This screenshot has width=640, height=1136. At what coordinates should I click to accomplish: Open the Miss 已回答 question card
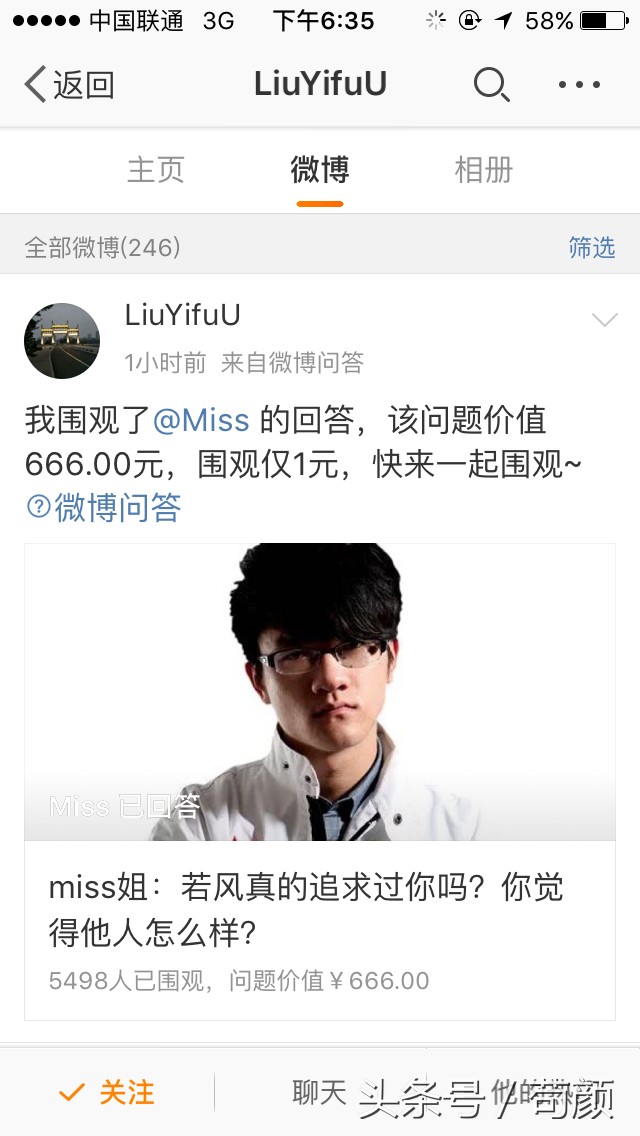click(320, 780)
